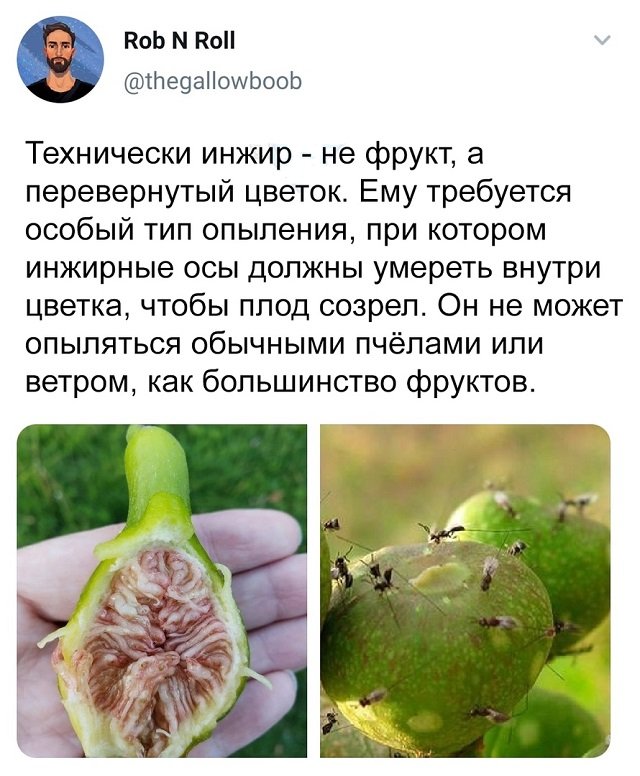
Task: View Rob N Roll's profile picture
Action: (x=62, y=59)
